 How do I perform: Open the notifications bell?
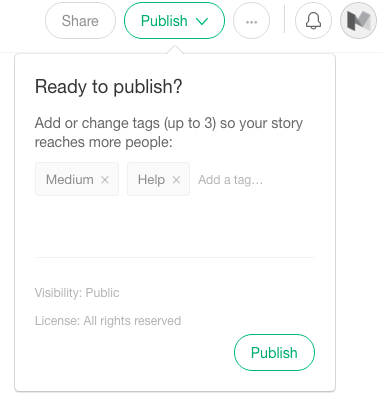(x=313, y=21)
